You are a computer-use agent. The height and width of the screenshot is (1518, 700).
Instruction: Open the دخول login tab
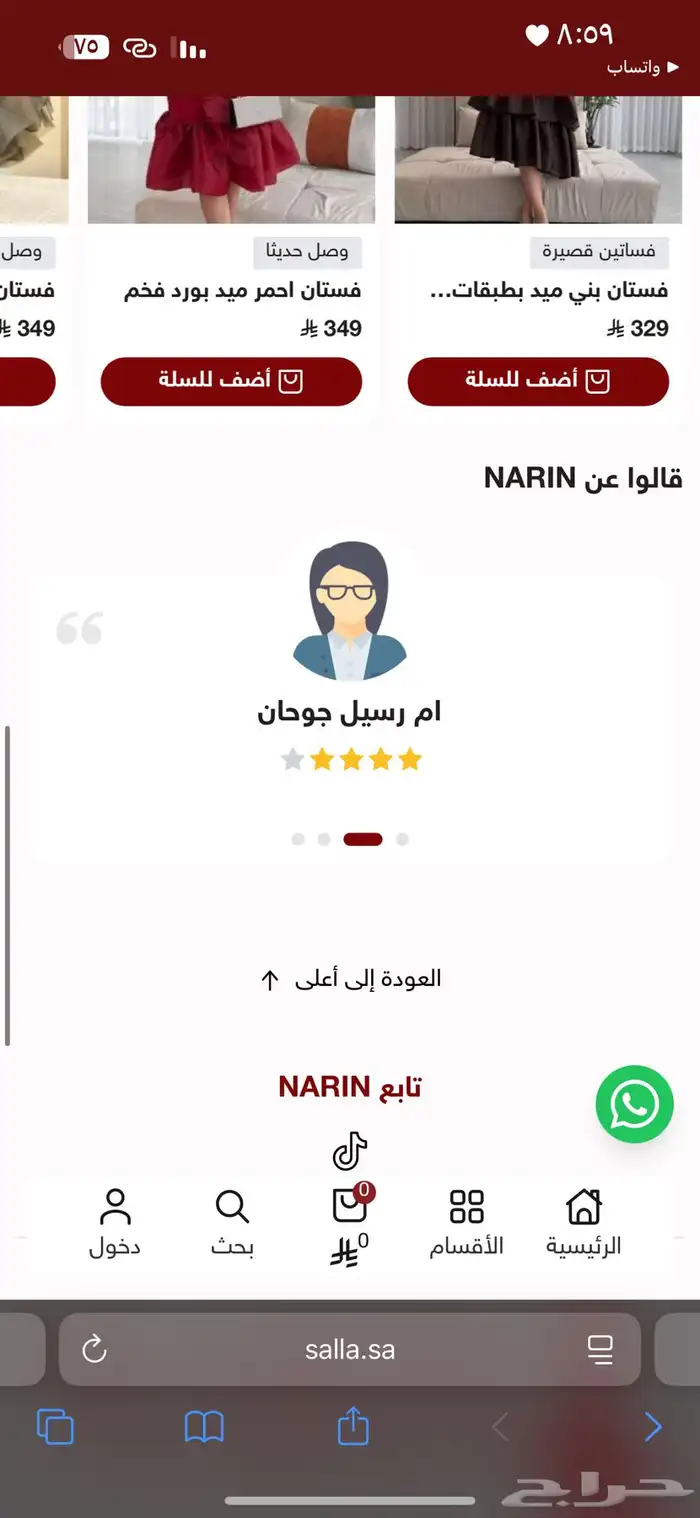(x=115, y=1221)
